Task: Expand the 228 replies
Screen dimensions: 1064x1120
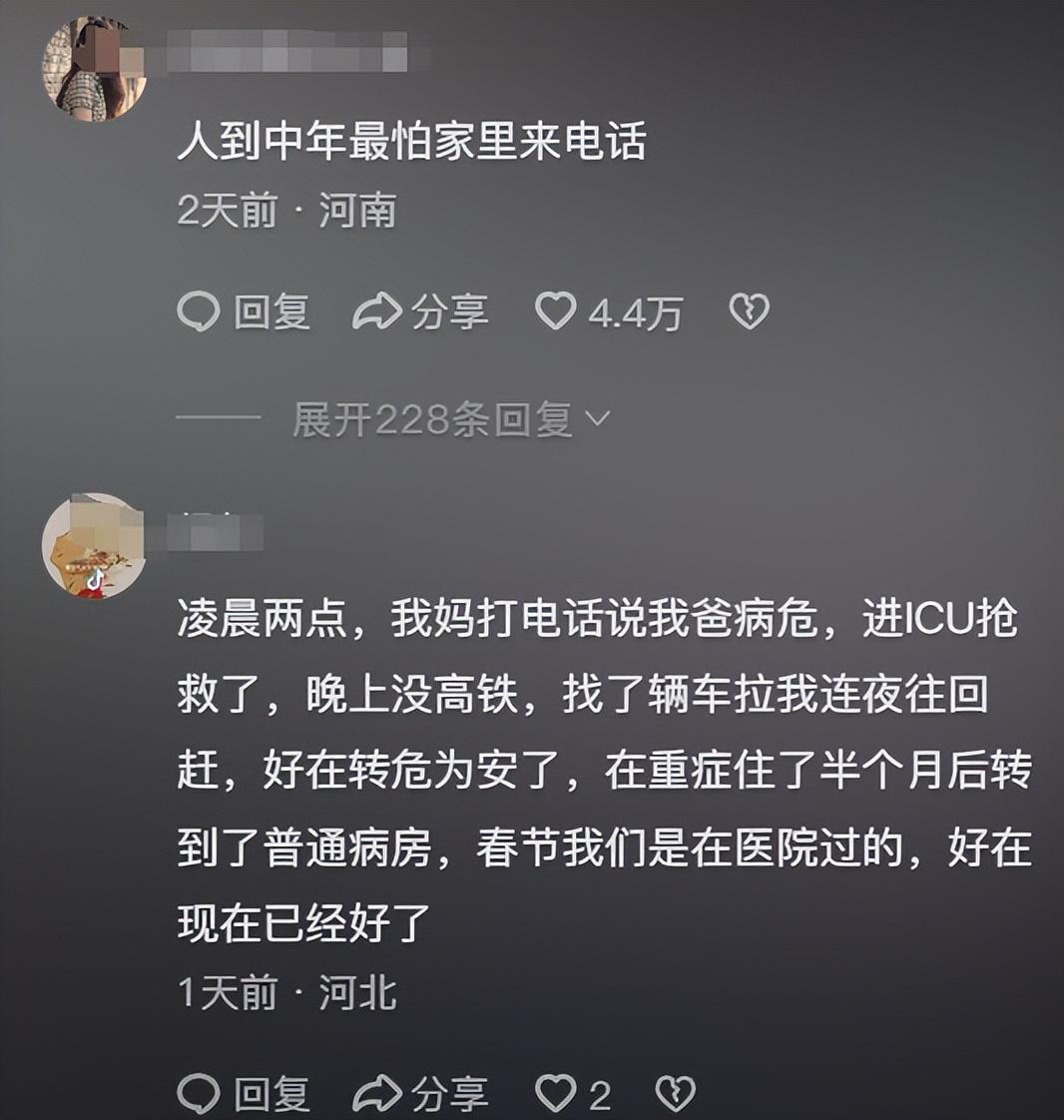Action: pos(450,420)
